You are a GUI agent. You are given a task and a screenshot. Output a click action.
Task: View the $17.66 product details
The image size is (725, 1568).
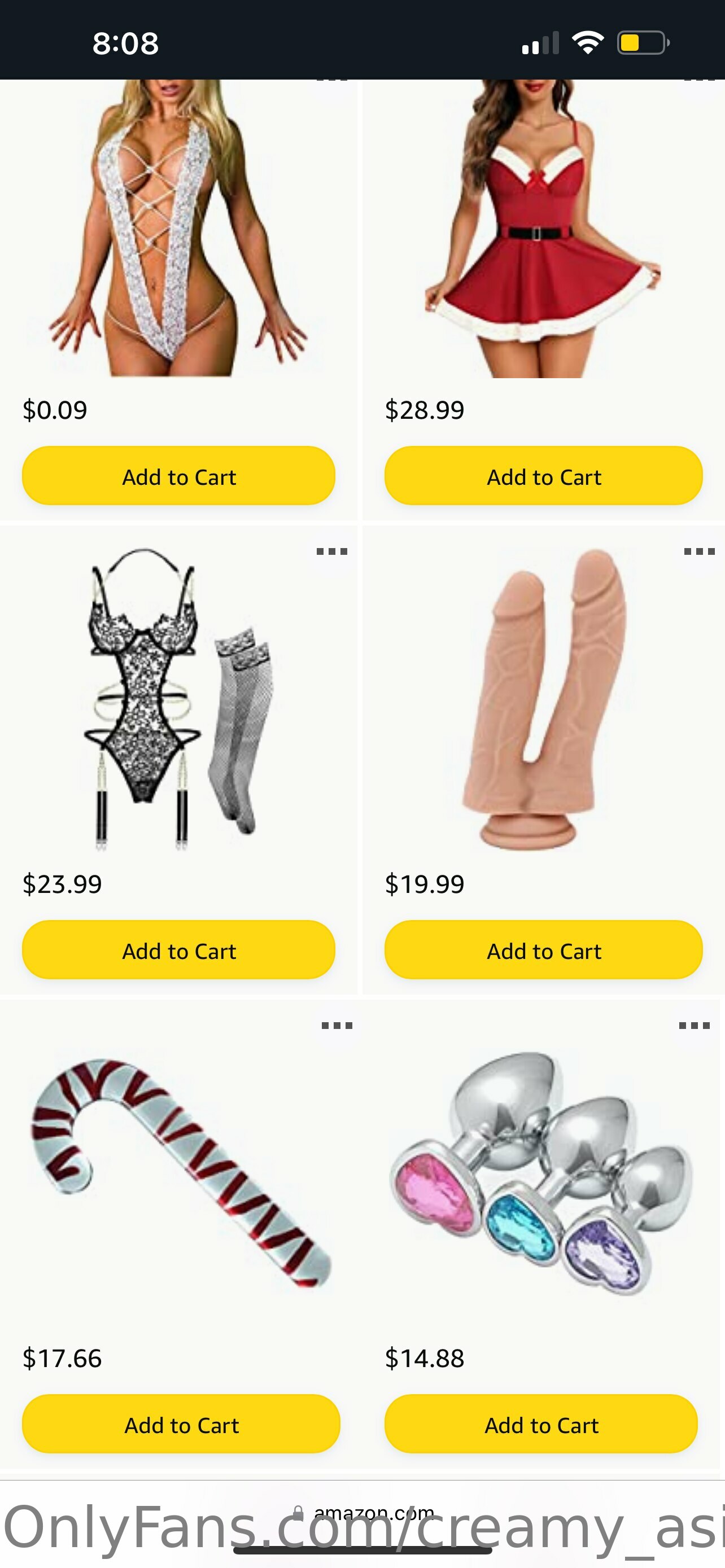181,1172
